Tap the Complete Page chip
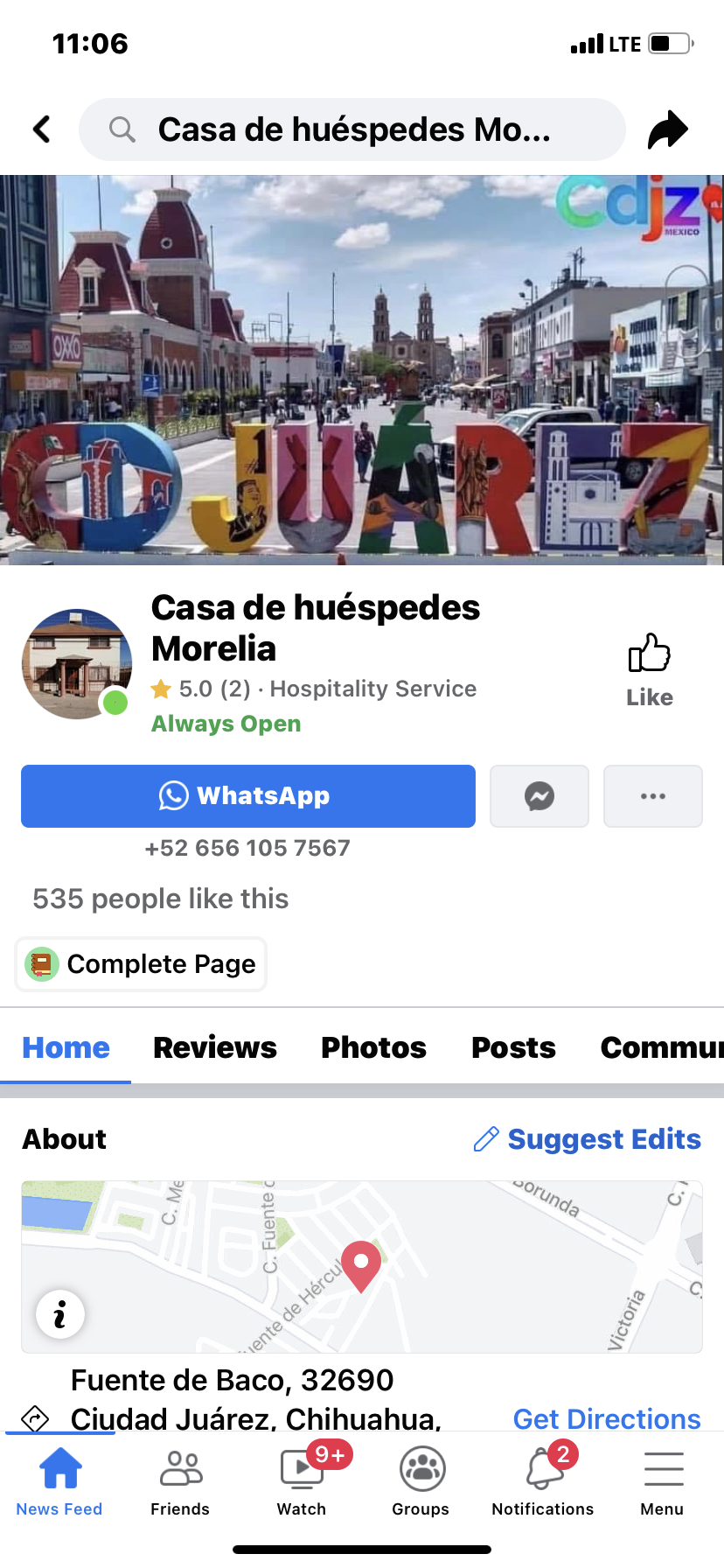This screenshot has height=1568, width=724. pos(141,964)
